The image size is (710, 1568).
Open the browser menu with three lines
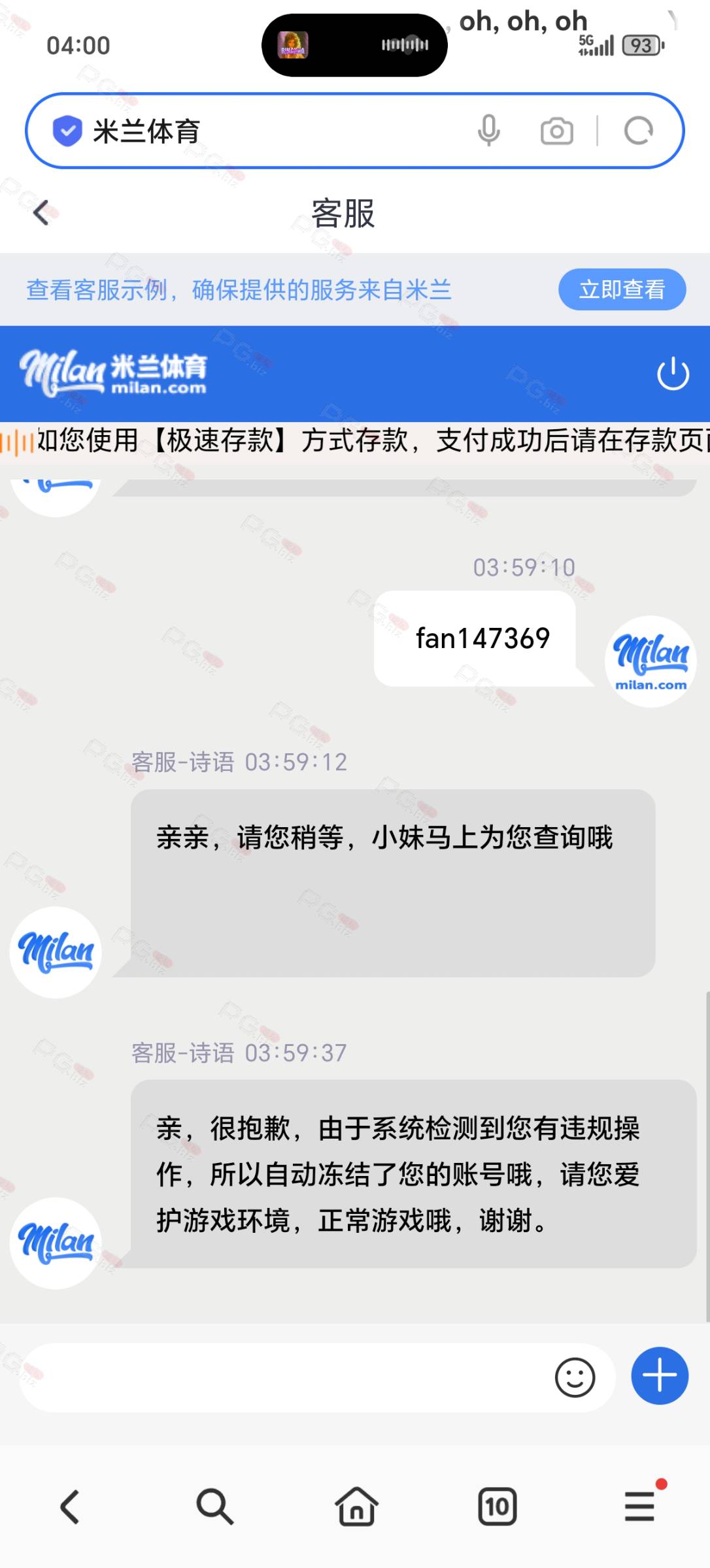point(640,1505)
